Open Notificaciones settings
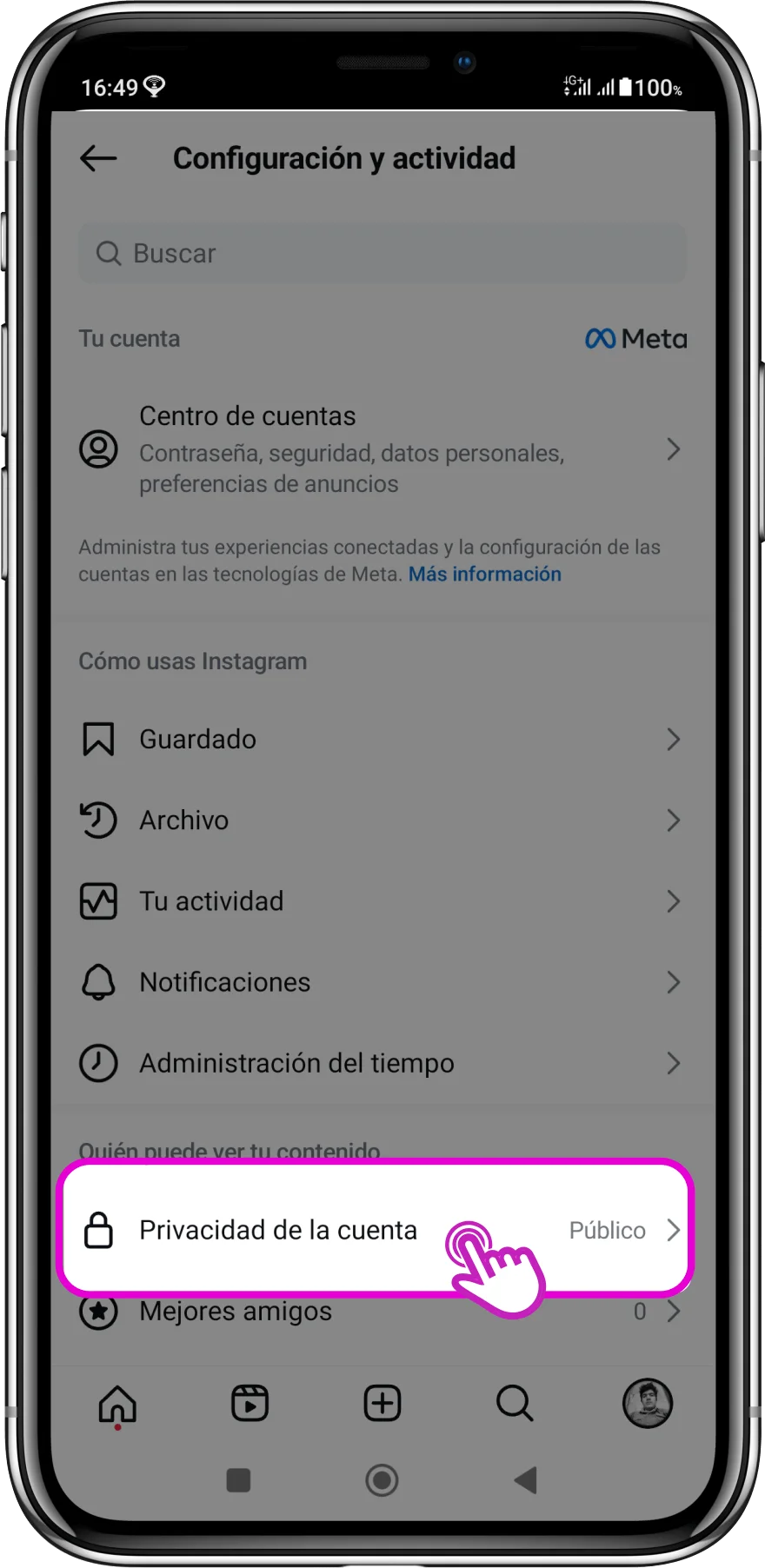Viewport: 765px width, 1568px height. point(382,982)
